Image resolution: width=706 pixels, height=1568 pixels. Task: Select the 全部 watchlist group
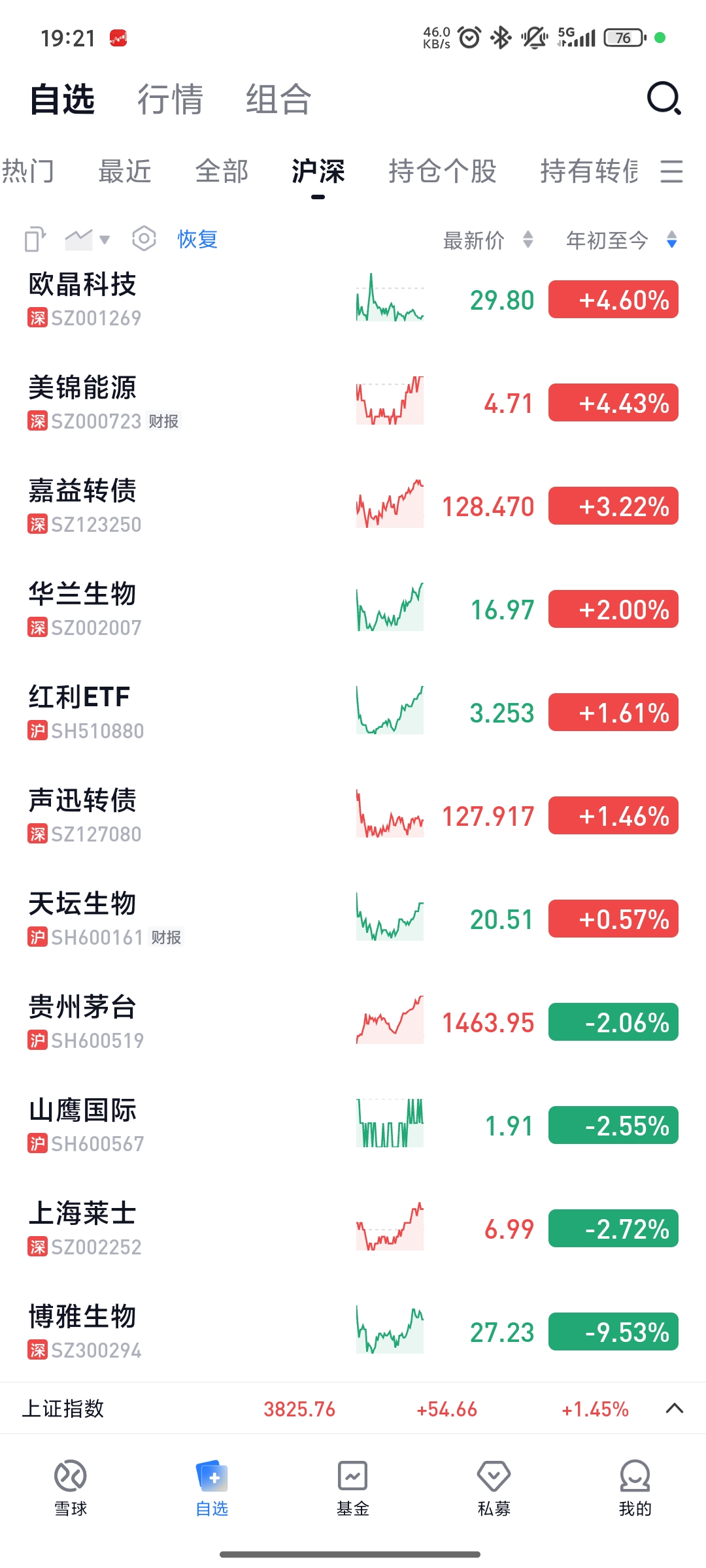pyautogui.click(x=222, y=171)
